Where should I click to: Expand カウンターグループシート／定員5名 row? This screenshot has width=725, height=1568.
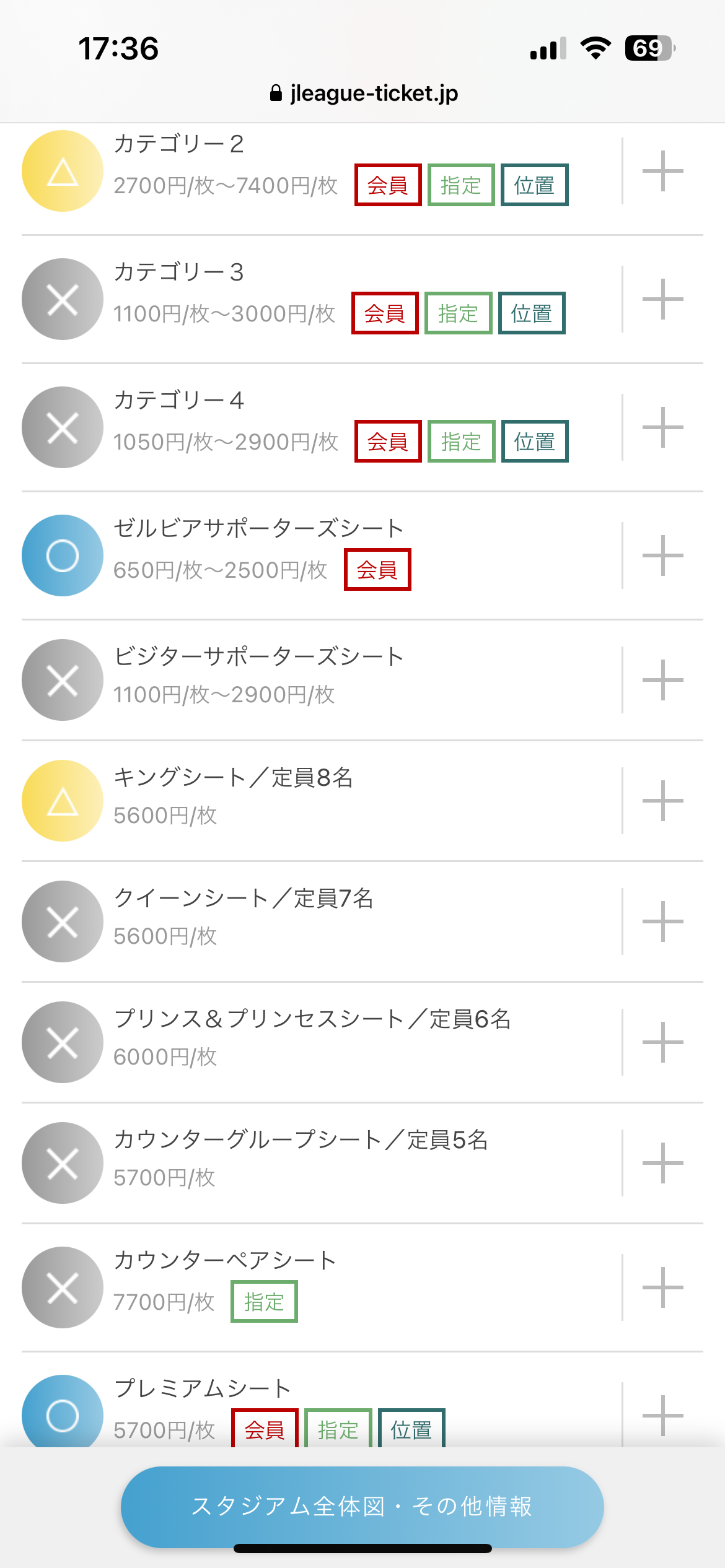click(x=662, y=1163)
